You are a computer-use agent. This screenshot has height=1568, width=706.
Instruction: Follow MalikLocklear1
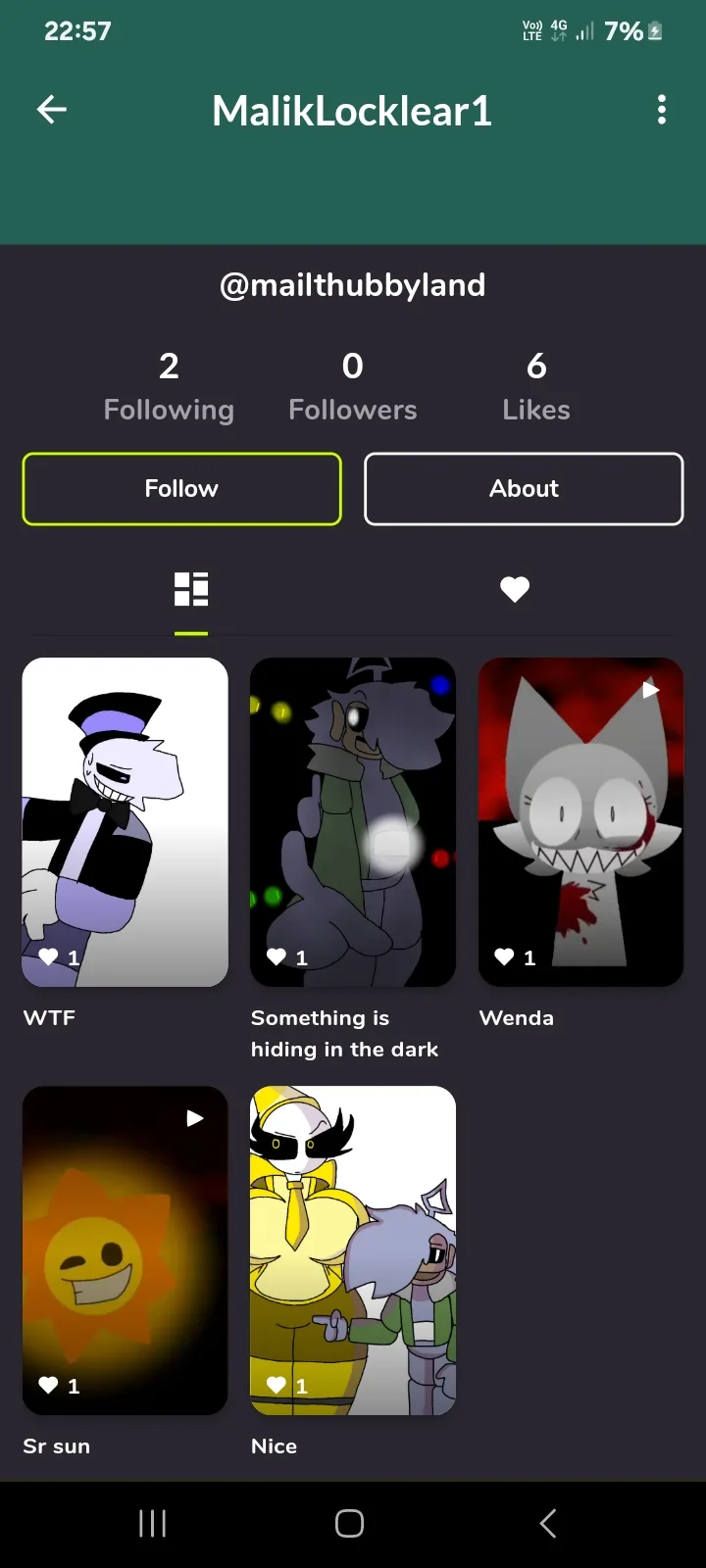(x=181, y=489)
